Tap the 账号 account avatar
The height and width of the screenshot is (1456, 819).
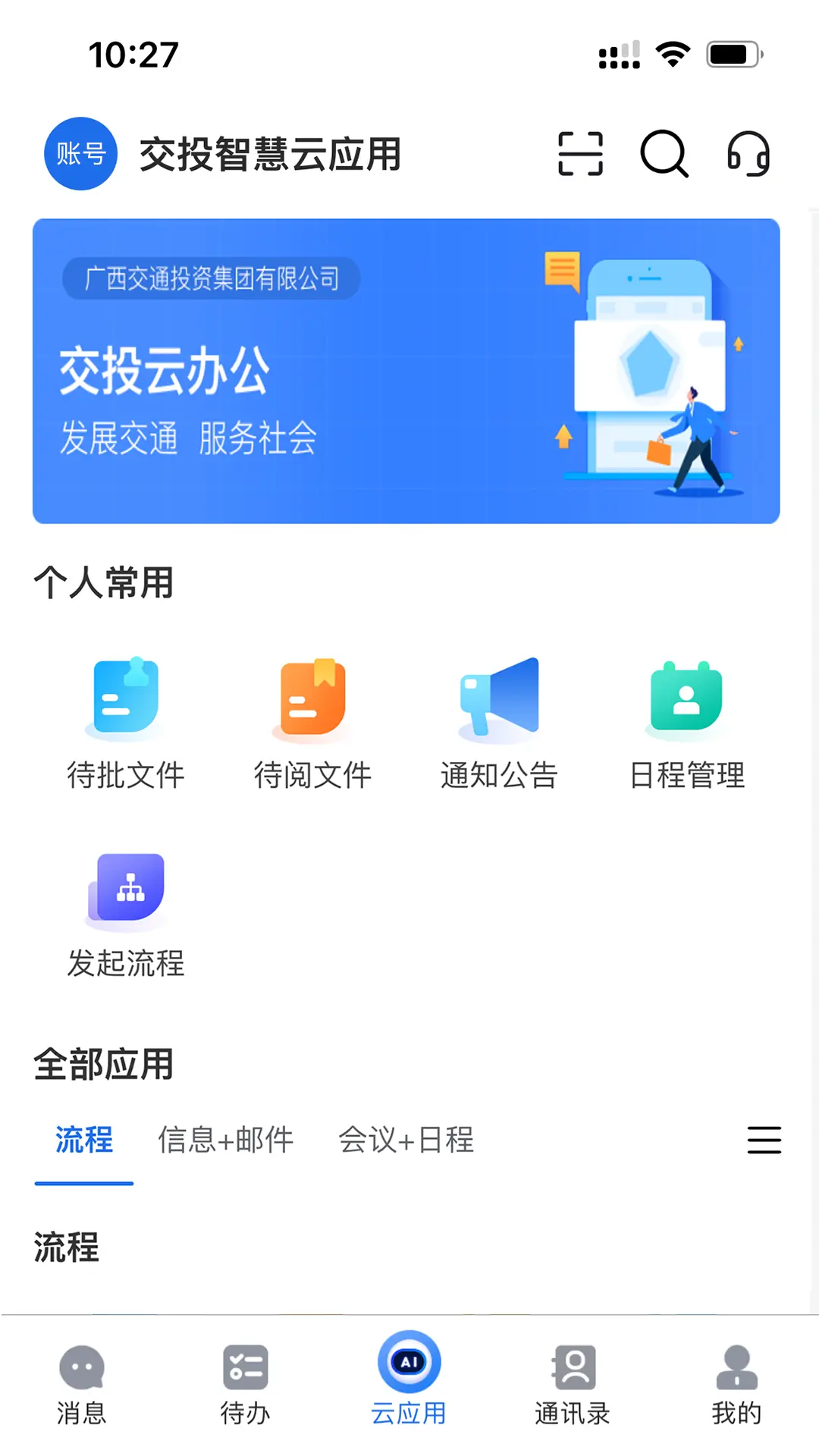tap(80, 154)
